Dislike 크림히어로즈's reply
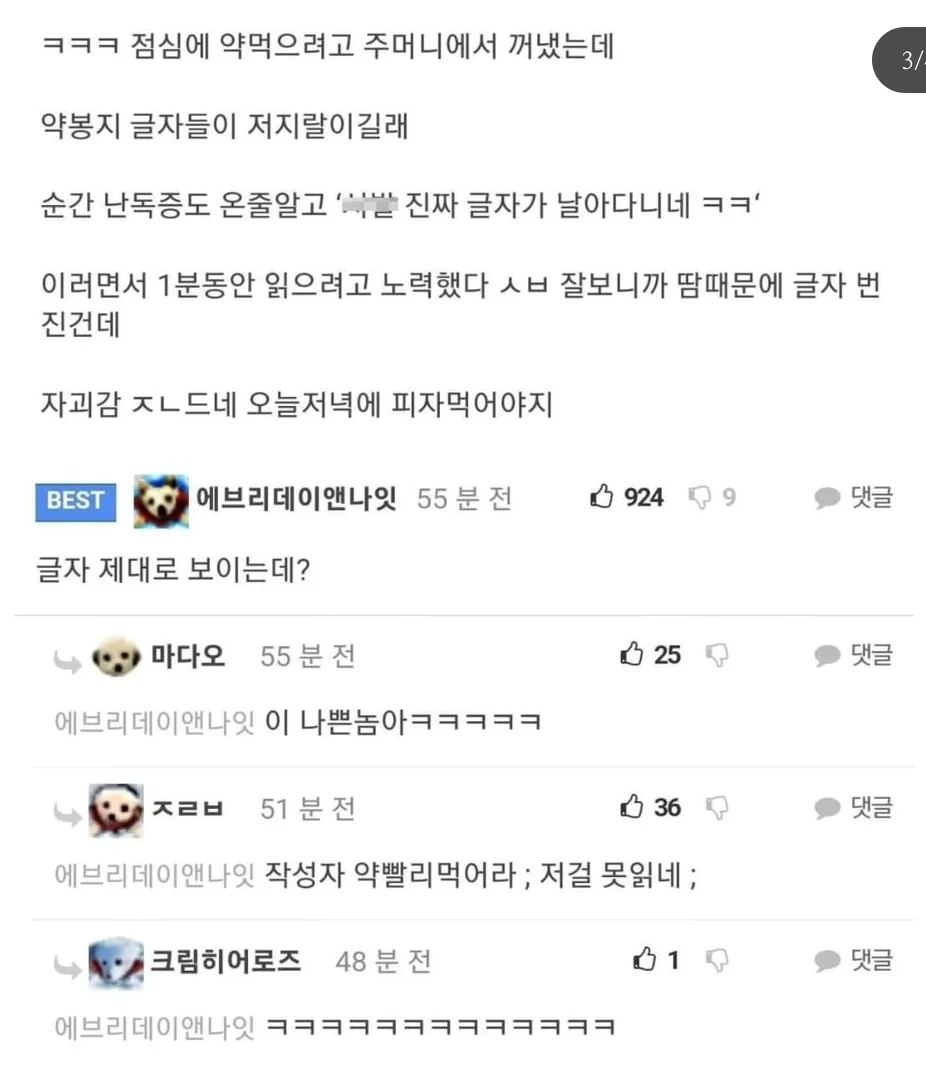Image resolution: width=926 pixels, height=1069 pixels. point(717,961)
